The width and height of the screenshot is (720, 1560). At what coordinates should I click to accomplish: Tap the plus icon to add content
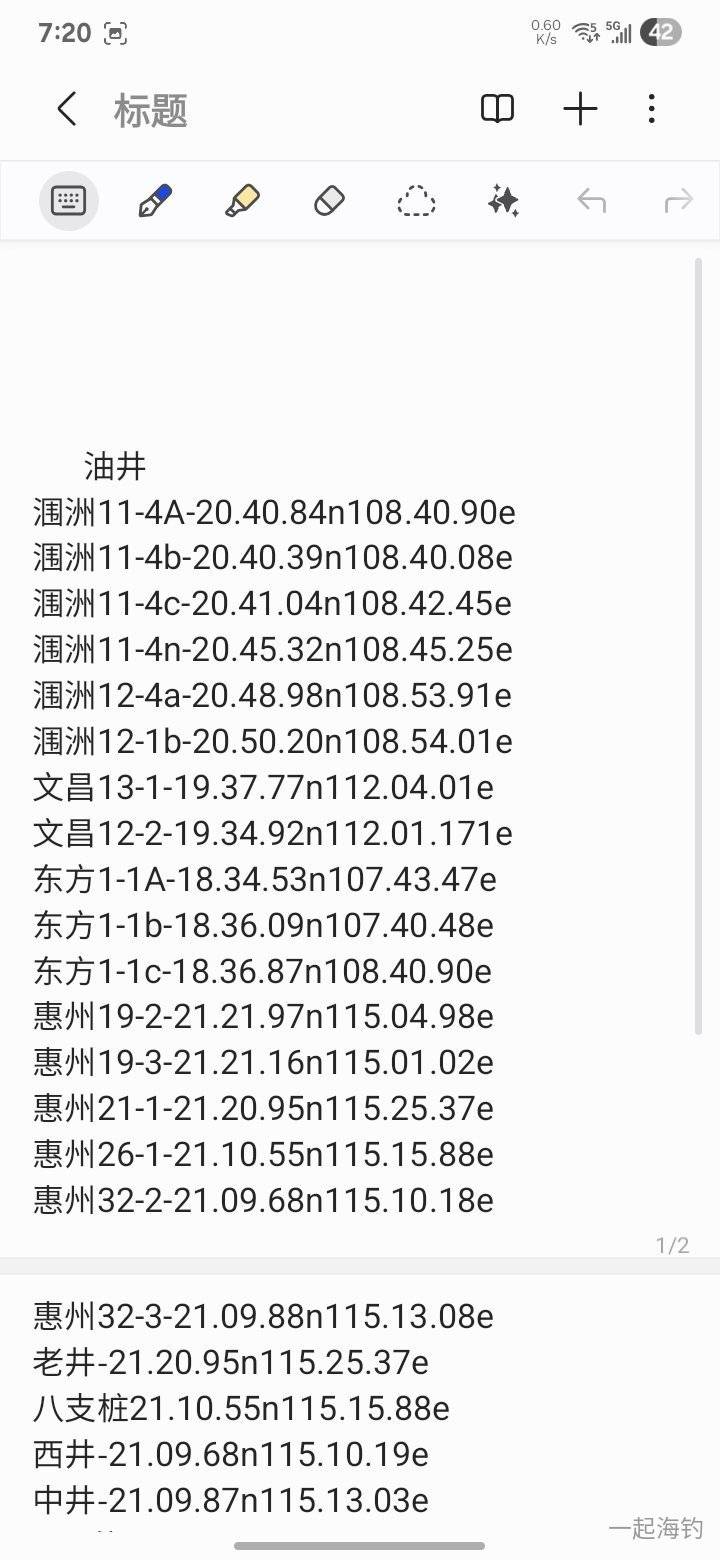[580, 109]
